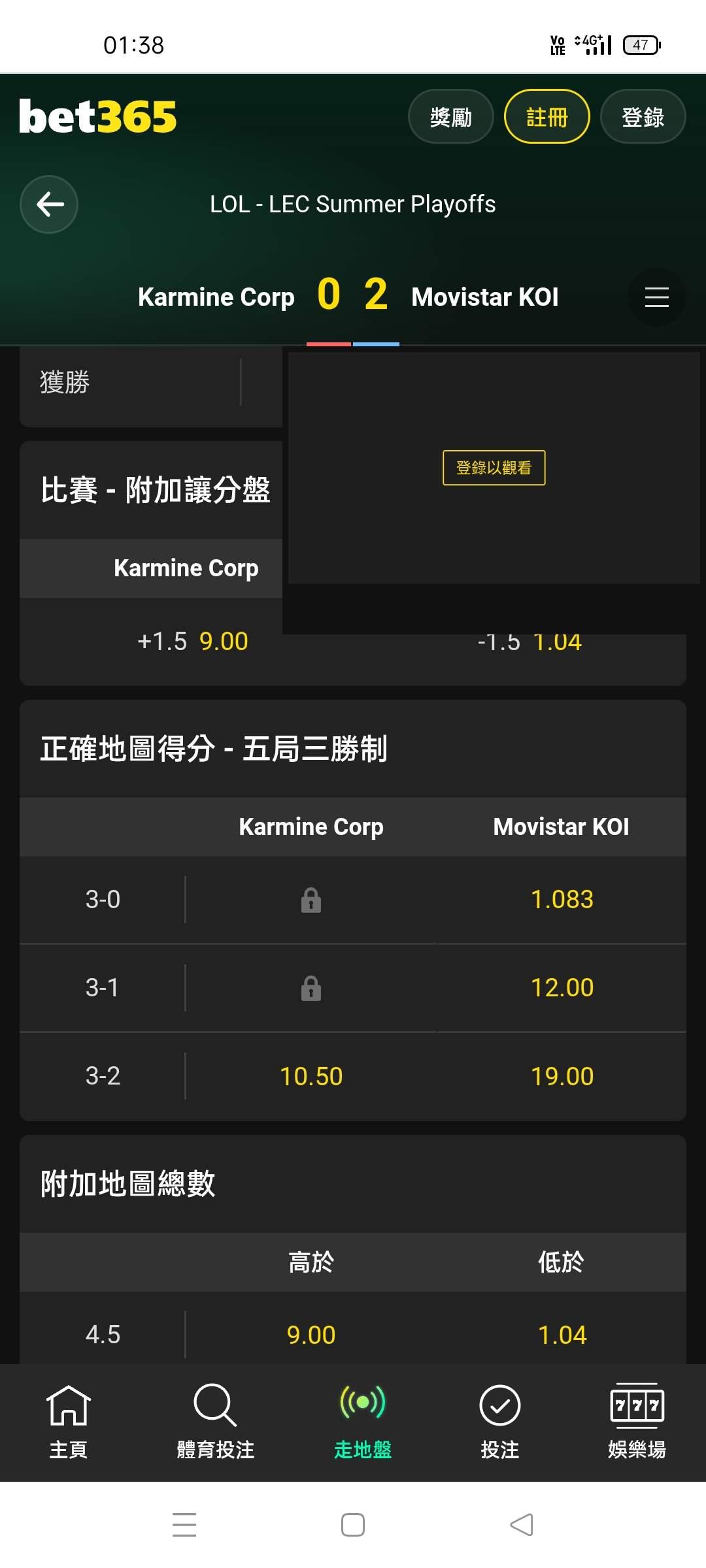
Task: Open the match menu hamburger icon
Action: tap(656, 297)
